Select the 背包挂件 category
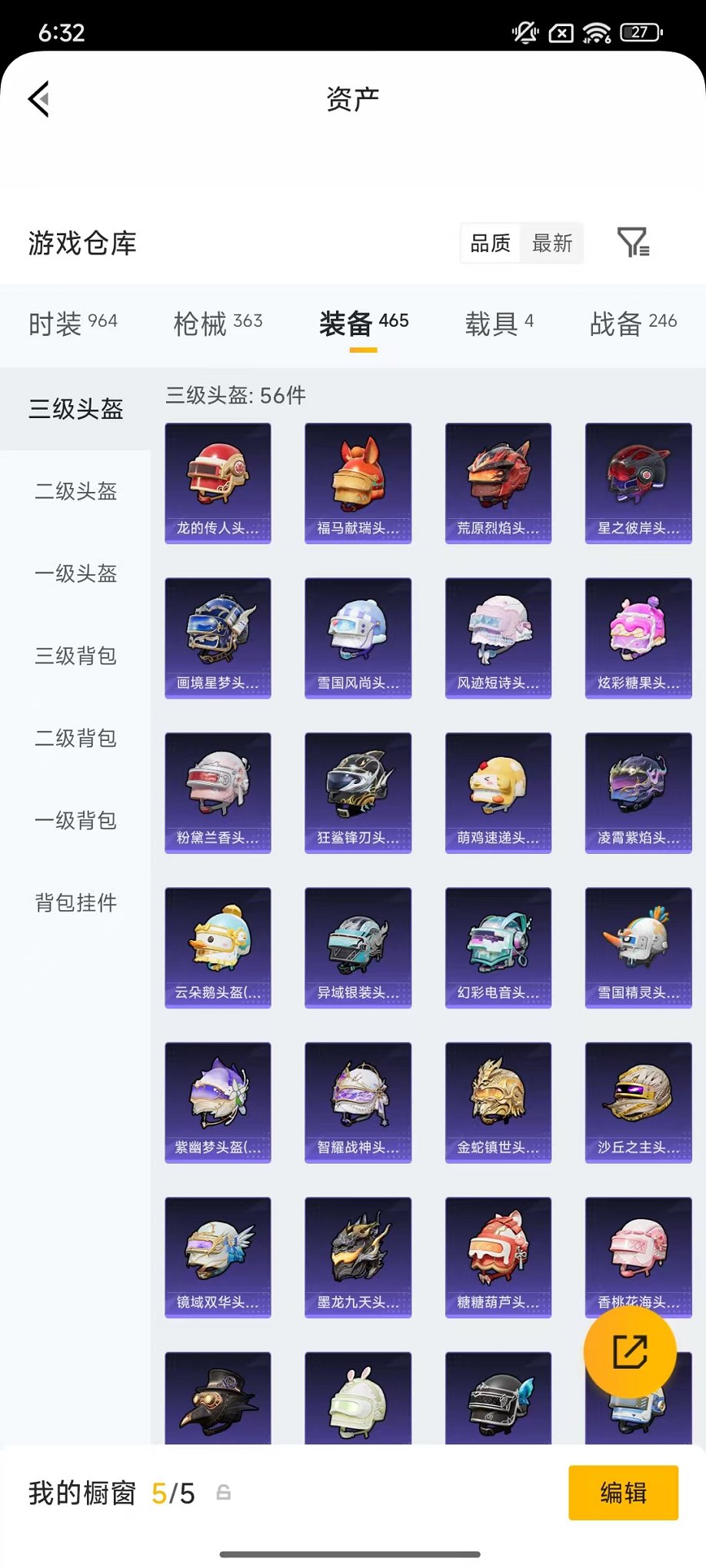The width and height of the screenshot is (706, 1568). coord(74,903)
